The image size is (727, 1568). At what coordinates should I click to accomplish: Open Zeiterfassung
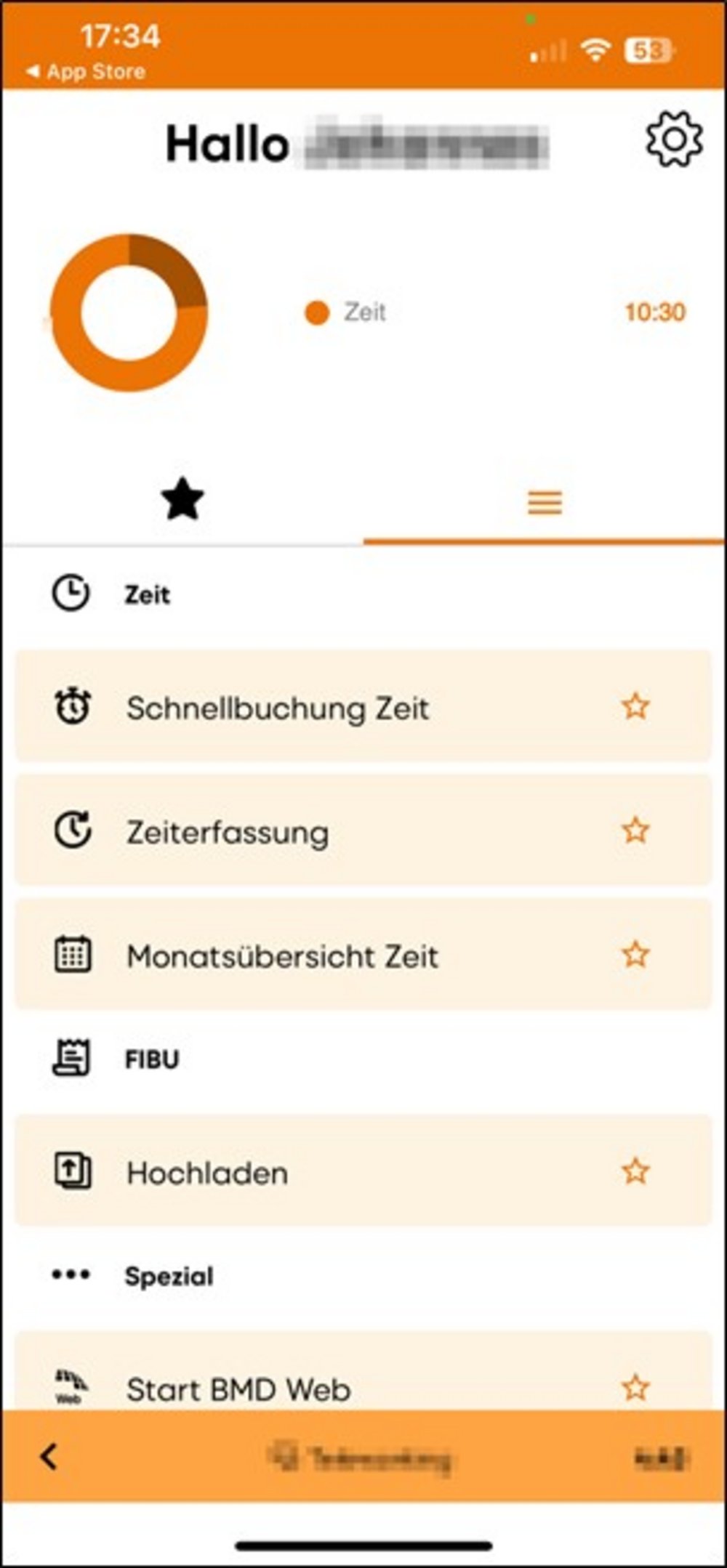363,831
